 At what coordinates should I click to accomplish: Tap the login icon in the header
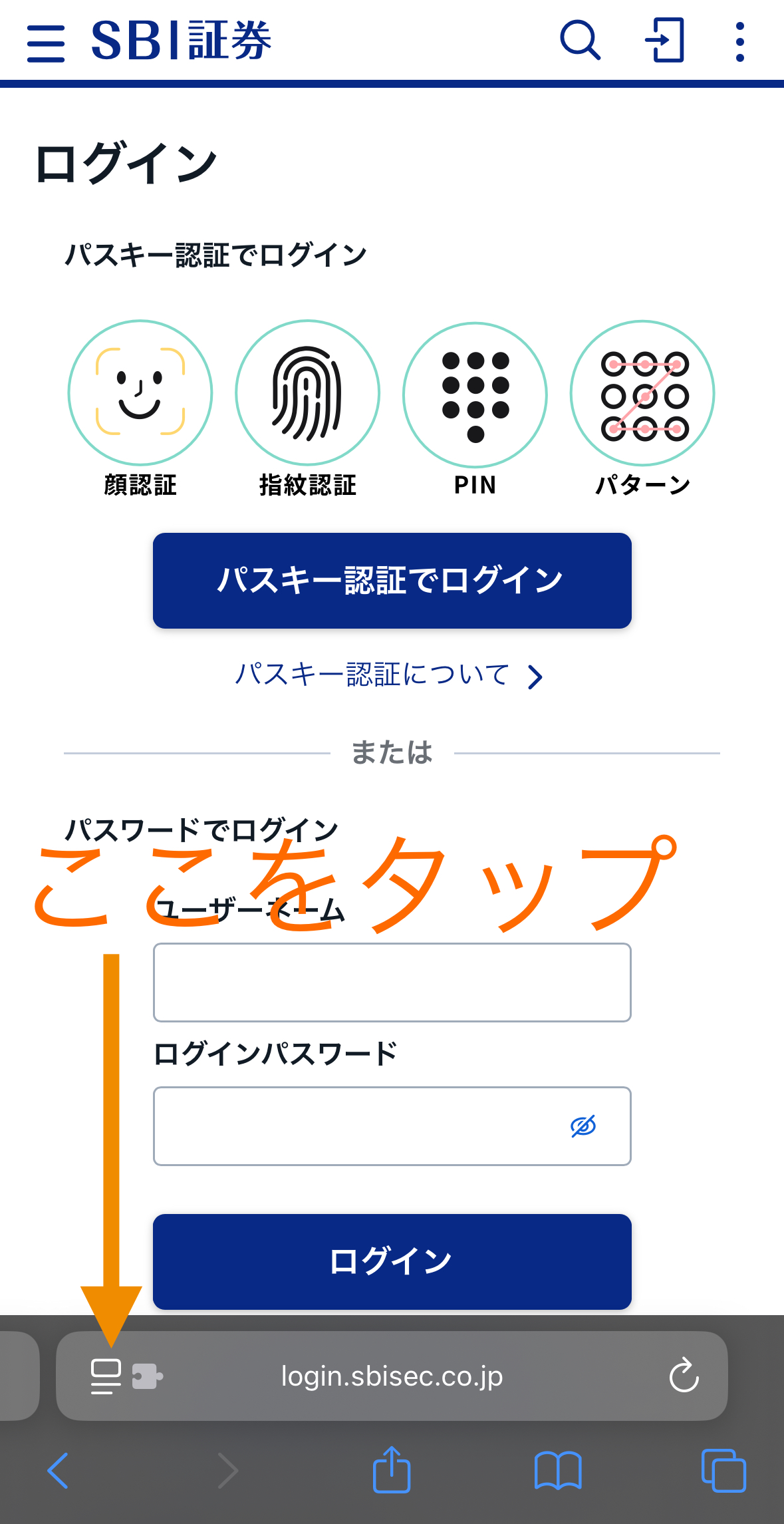[x=664, y=41]
